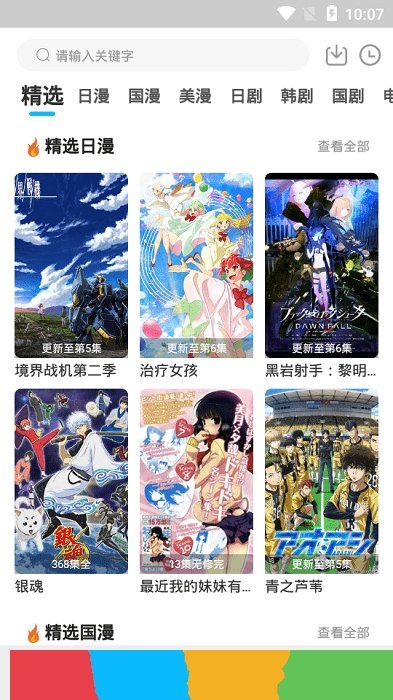The height and width of the screenshot is (700, 393).
Task: Switch to the 国剧 tab
Action: 348,96
